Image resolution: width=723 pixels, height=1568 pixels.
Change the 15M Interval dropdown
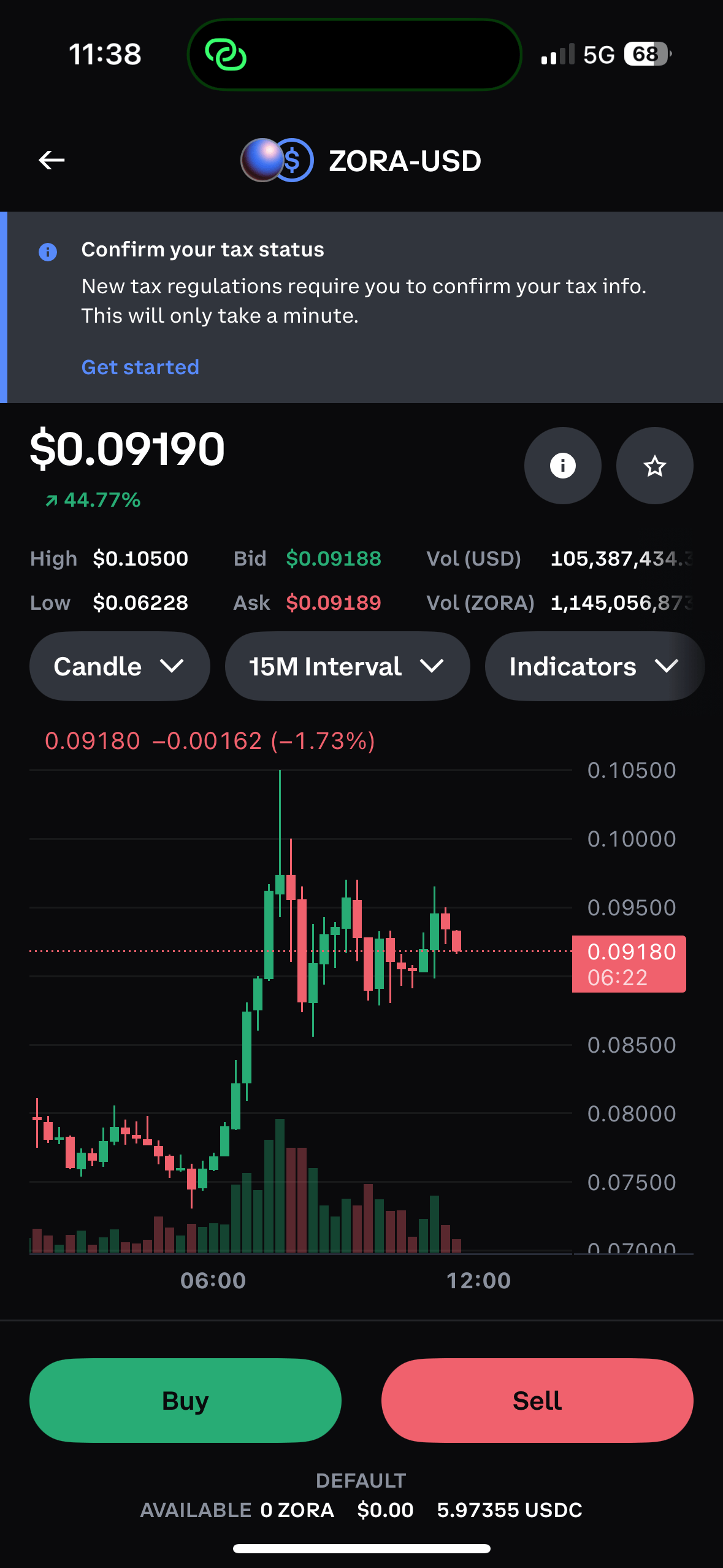[347, 666]
